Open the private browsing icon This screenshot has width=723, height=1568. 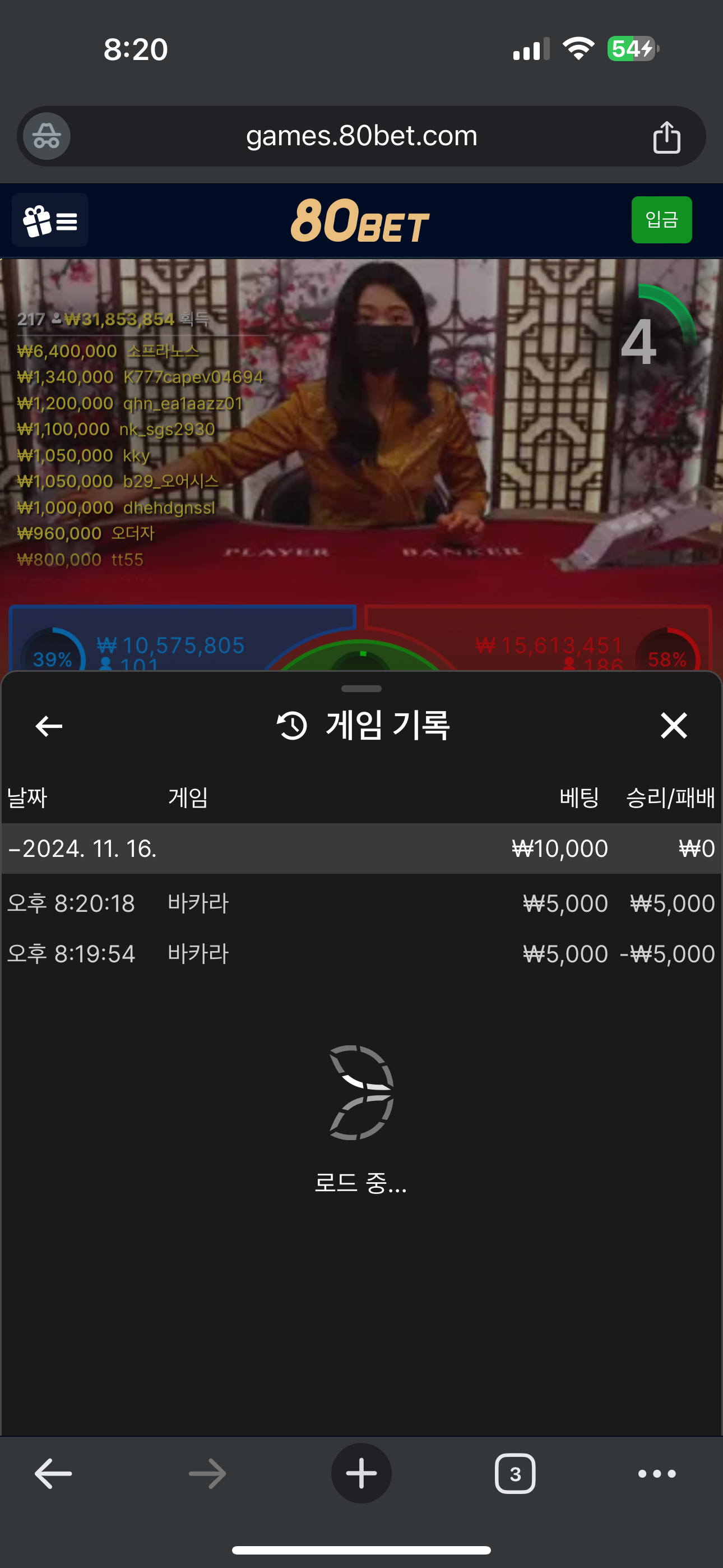[x=47, y=136]
